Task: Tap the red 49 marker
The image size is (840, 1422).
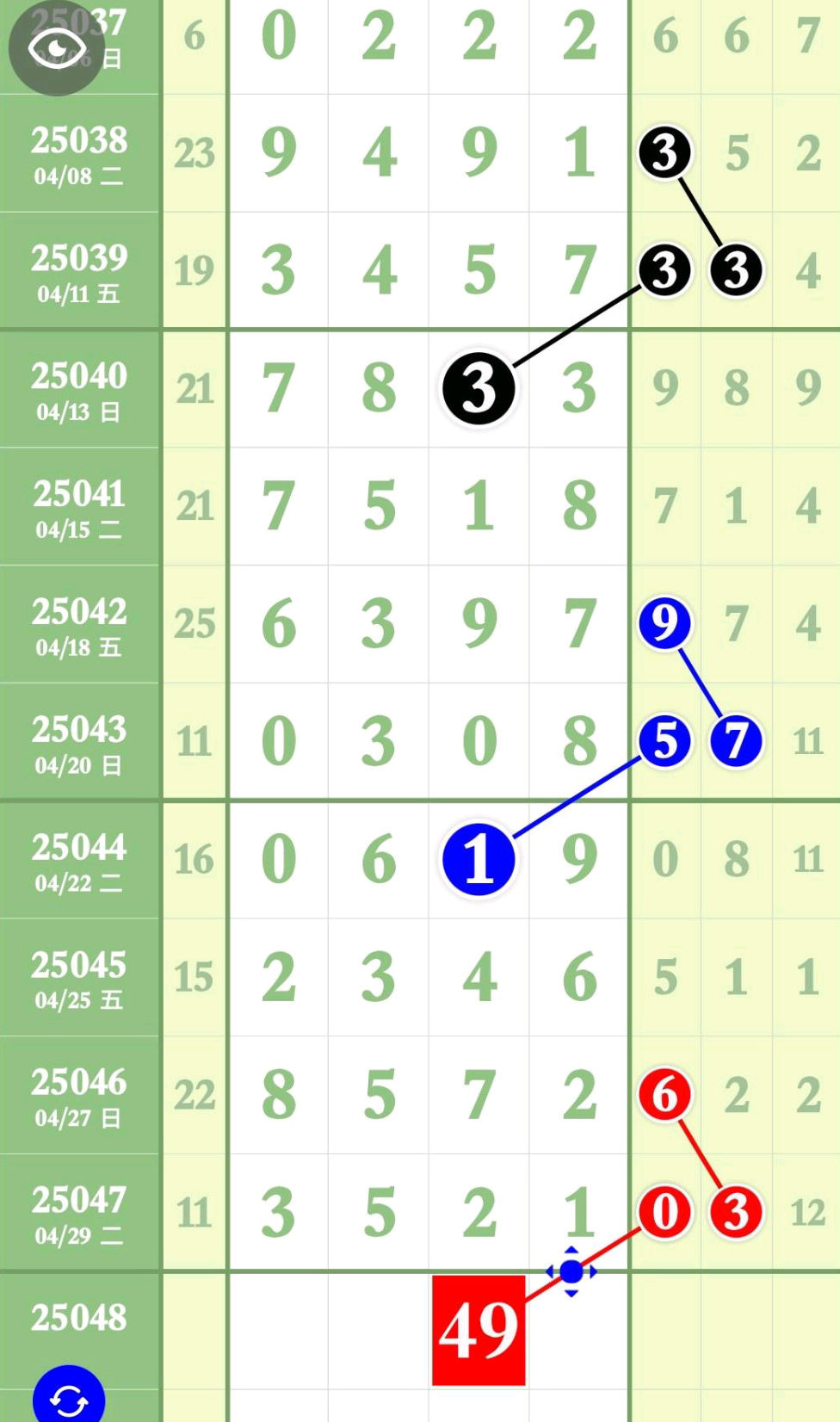Action: click(479, 1330)
